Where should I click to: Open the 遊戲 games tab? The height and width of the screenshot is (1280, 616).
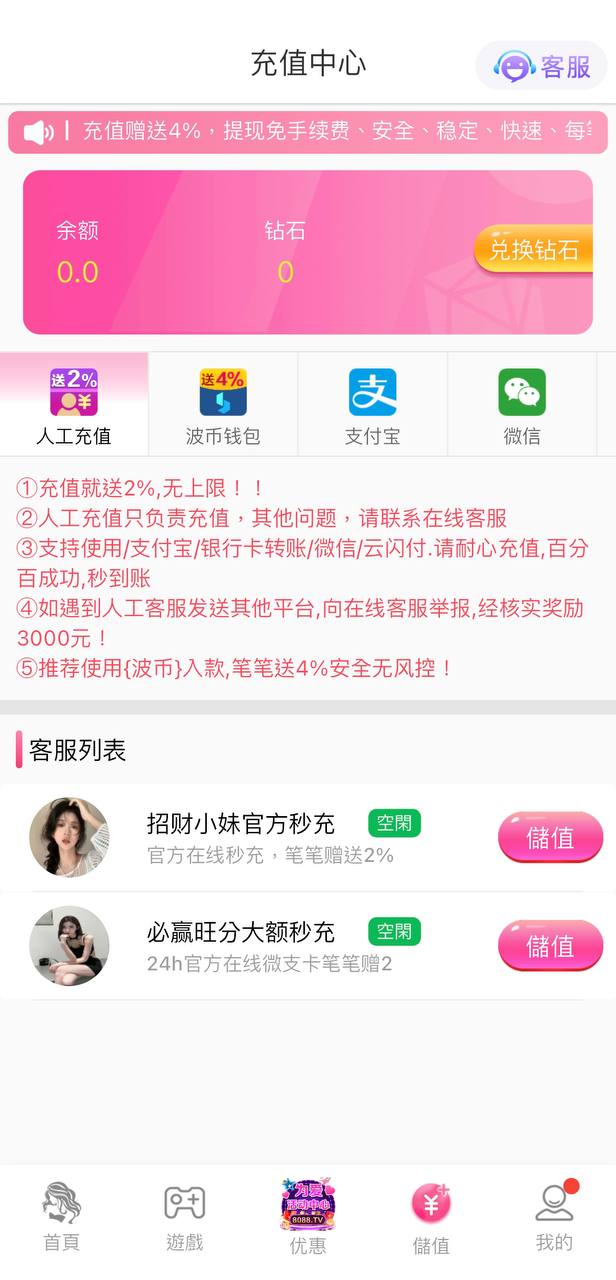pos(185,1217)
